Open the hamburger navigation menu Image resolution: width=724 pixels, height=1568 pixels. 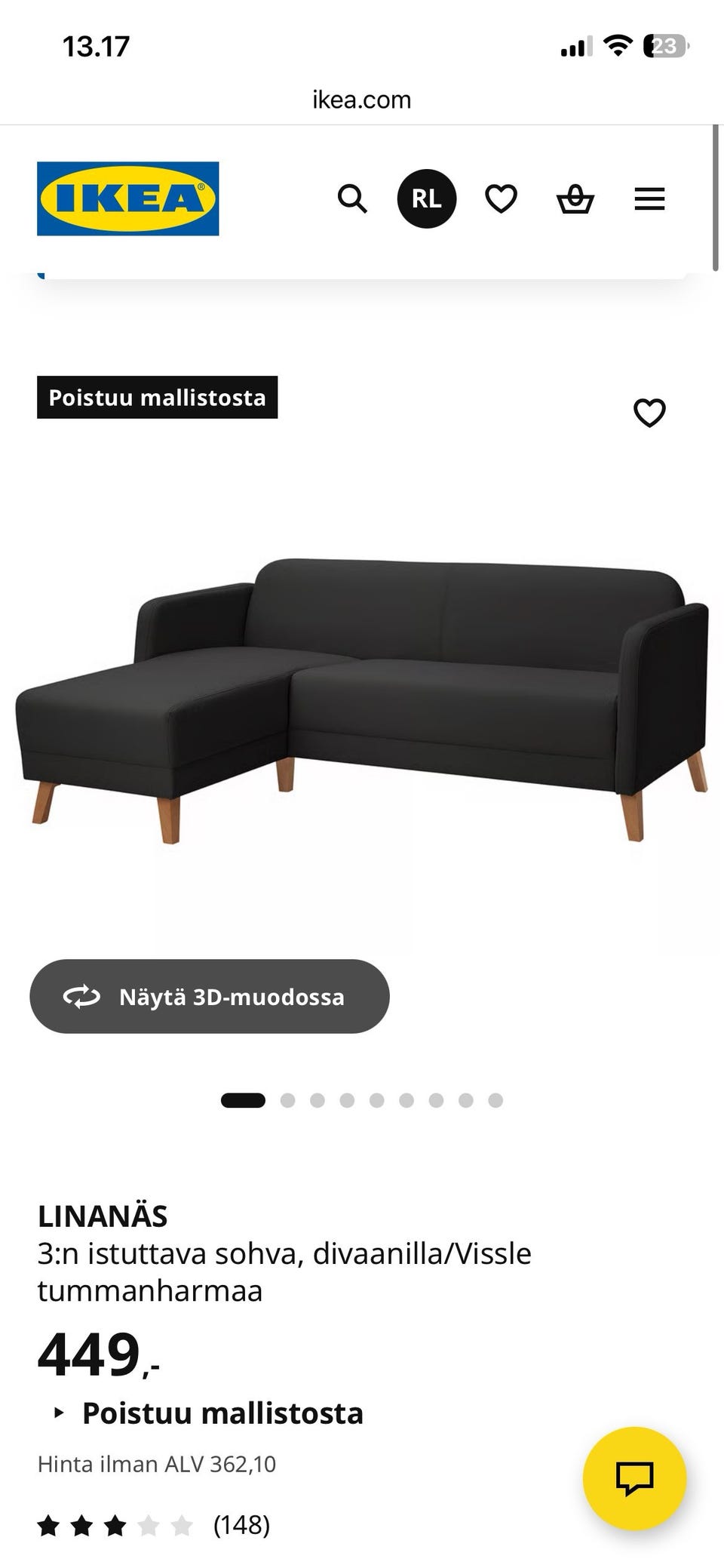(x=649, y=198)
